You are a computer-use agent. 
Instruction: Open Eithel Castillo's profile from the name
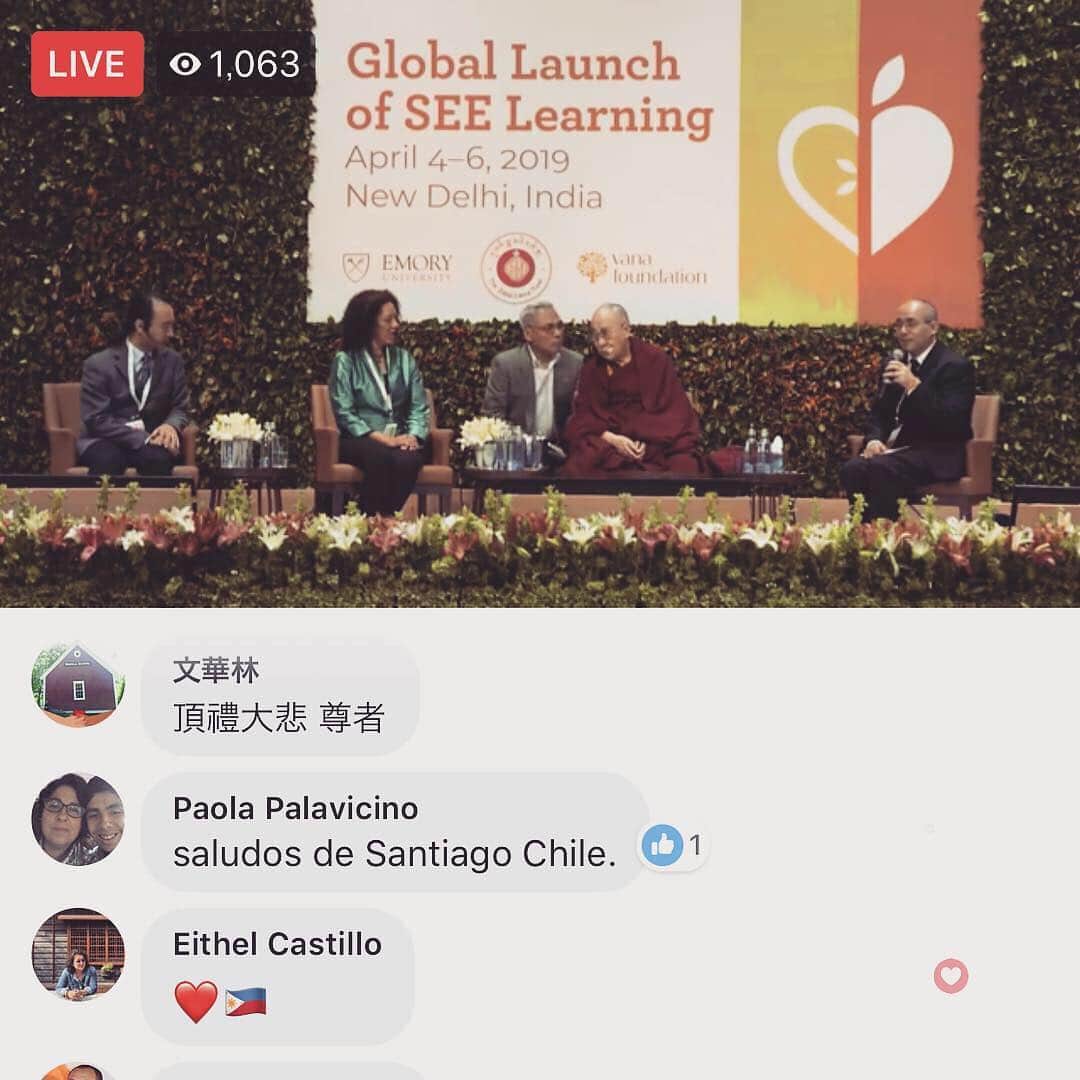277,944
